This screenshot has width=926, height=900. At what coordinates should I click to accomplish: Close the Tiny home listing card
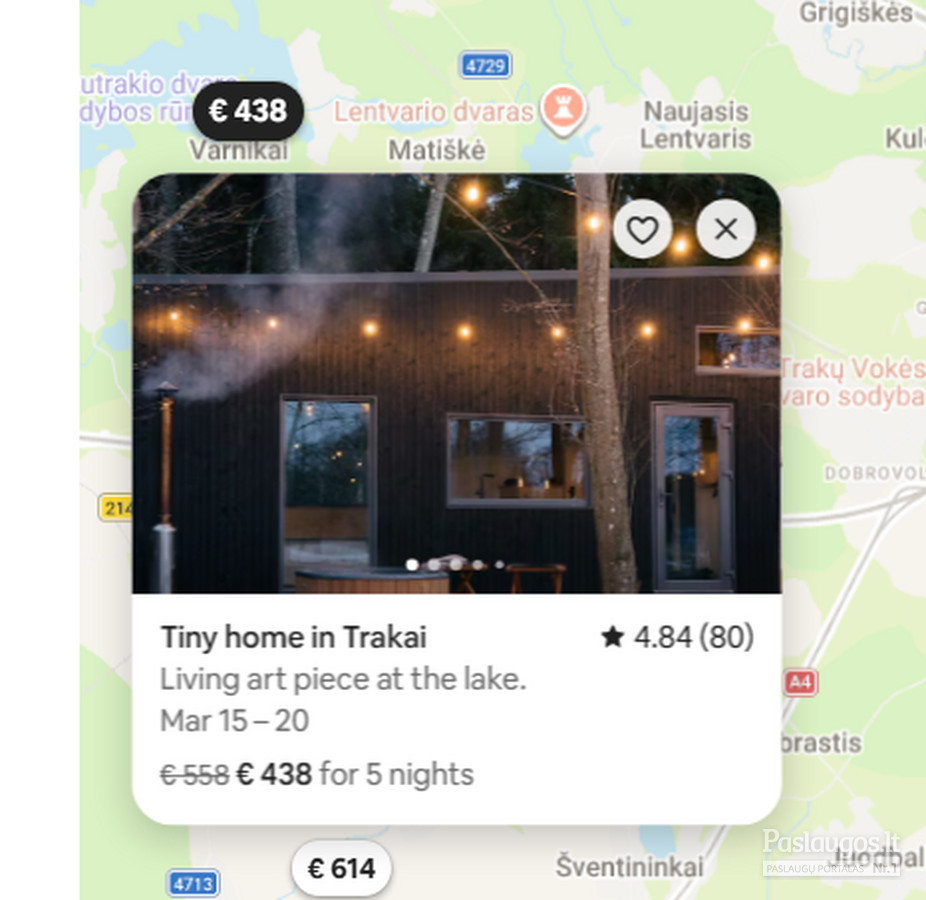click(x=726, y=229)
